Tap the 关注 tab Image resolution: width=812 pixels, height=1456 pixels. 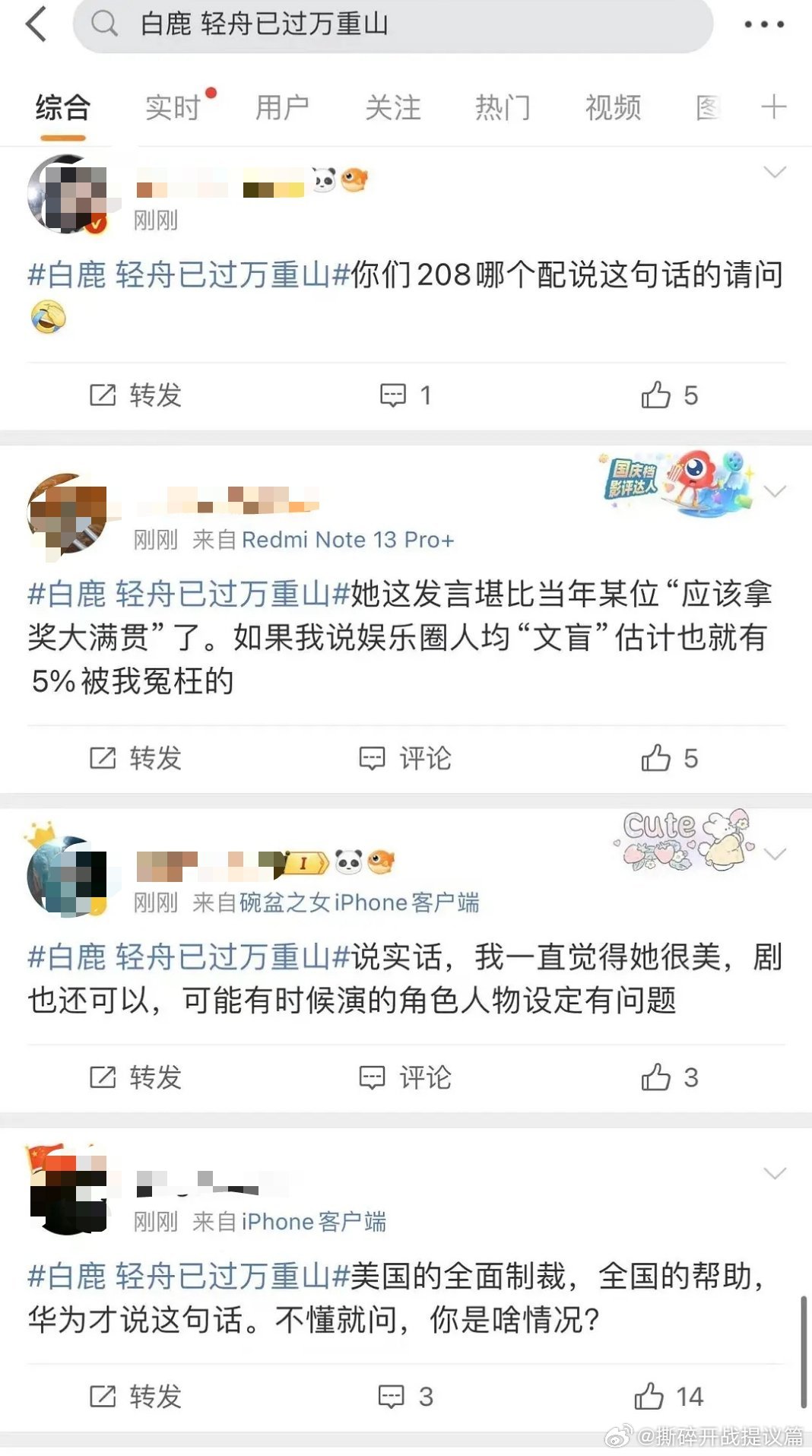point(392,107)
